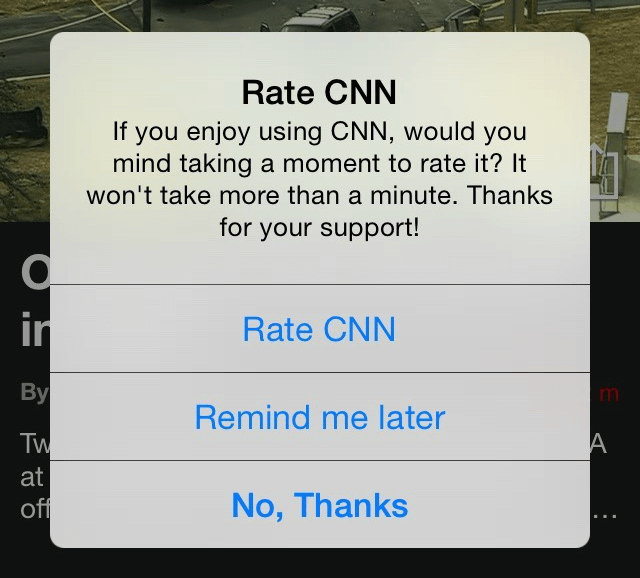Tap the Rate CNN button
This screenshot has height=578, width=640.
(x=319, y=329)
